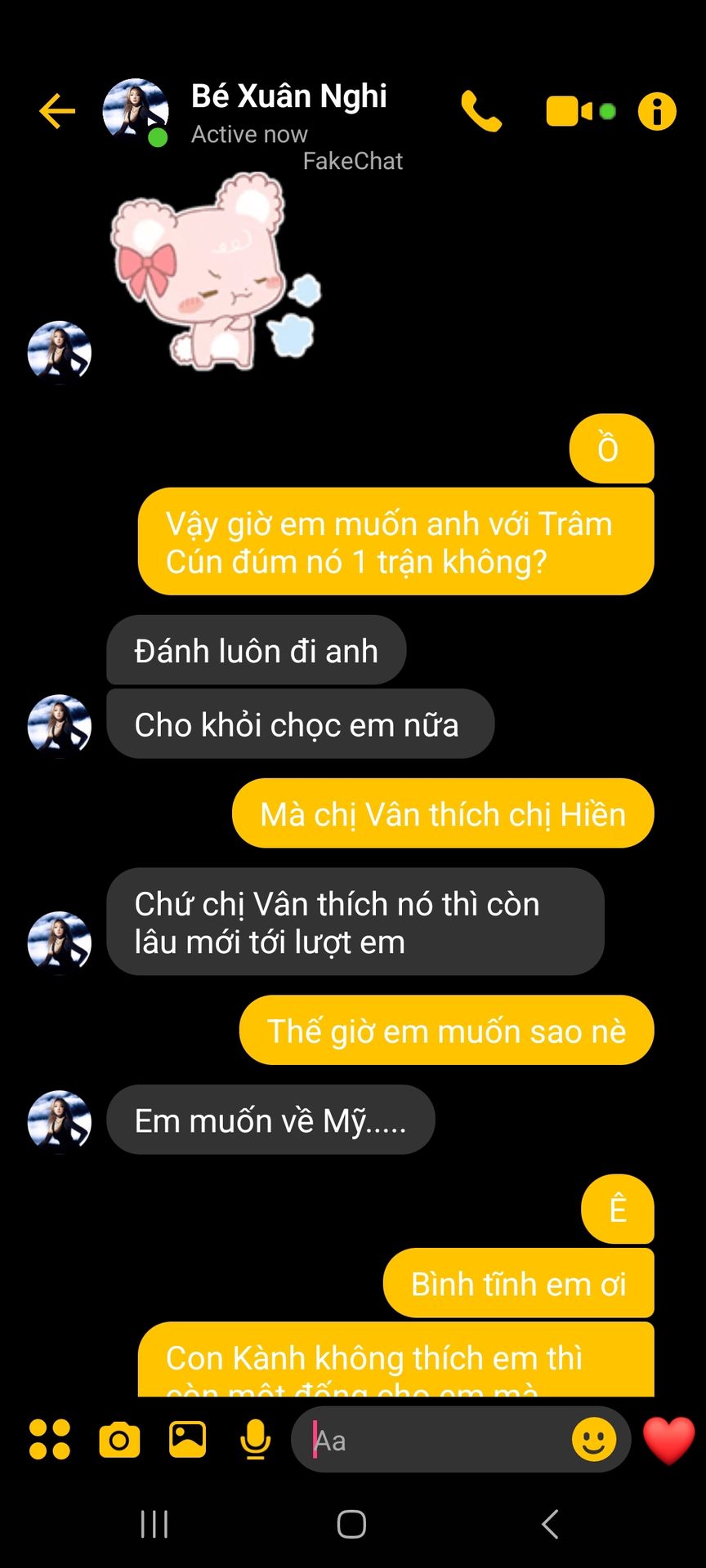Open the photo gallery picker
The image size is (706, 1568).
pos(187,1439)
